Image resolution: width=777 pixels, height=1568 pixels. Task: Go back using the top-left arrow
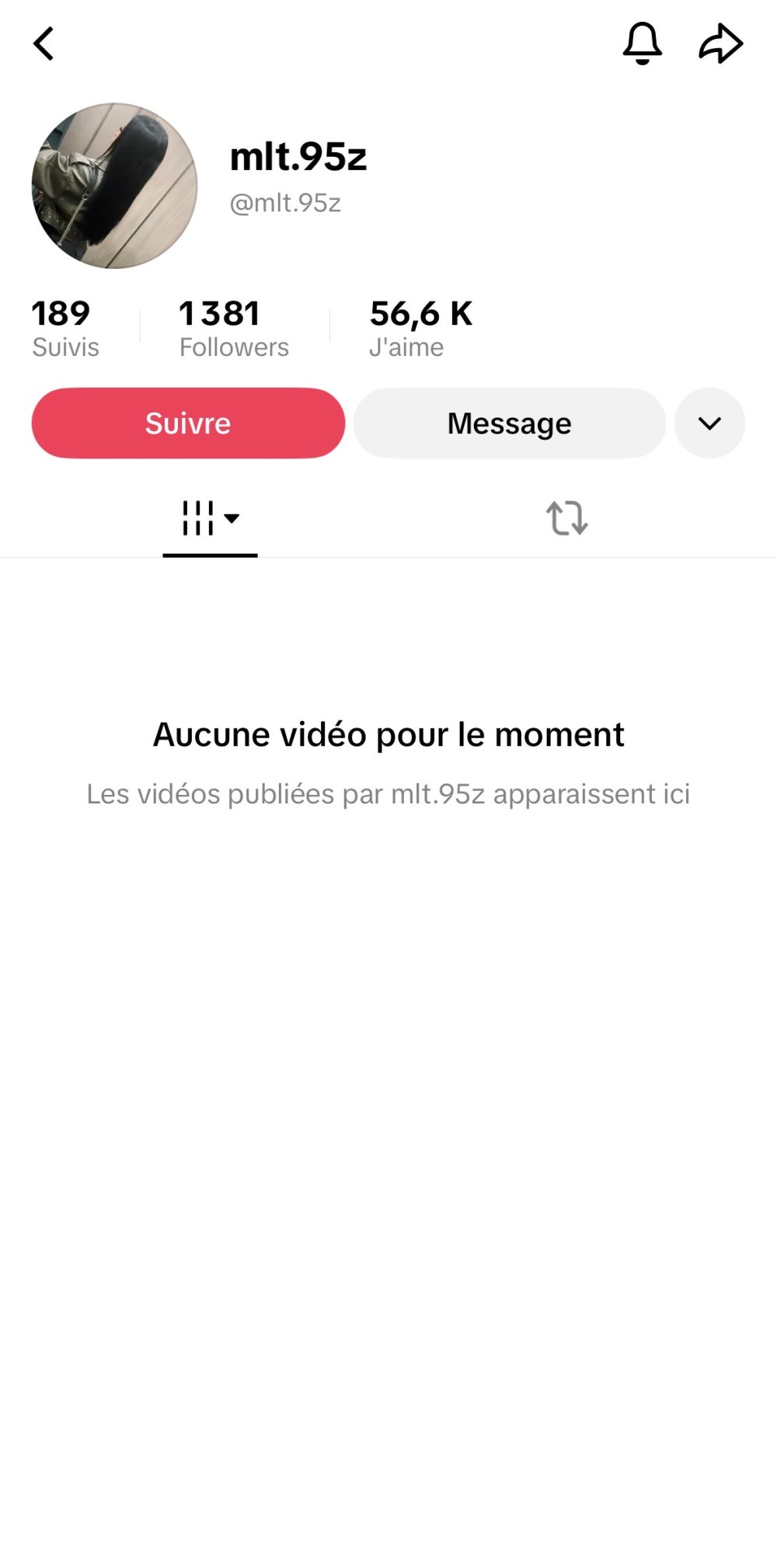[44, 44]
